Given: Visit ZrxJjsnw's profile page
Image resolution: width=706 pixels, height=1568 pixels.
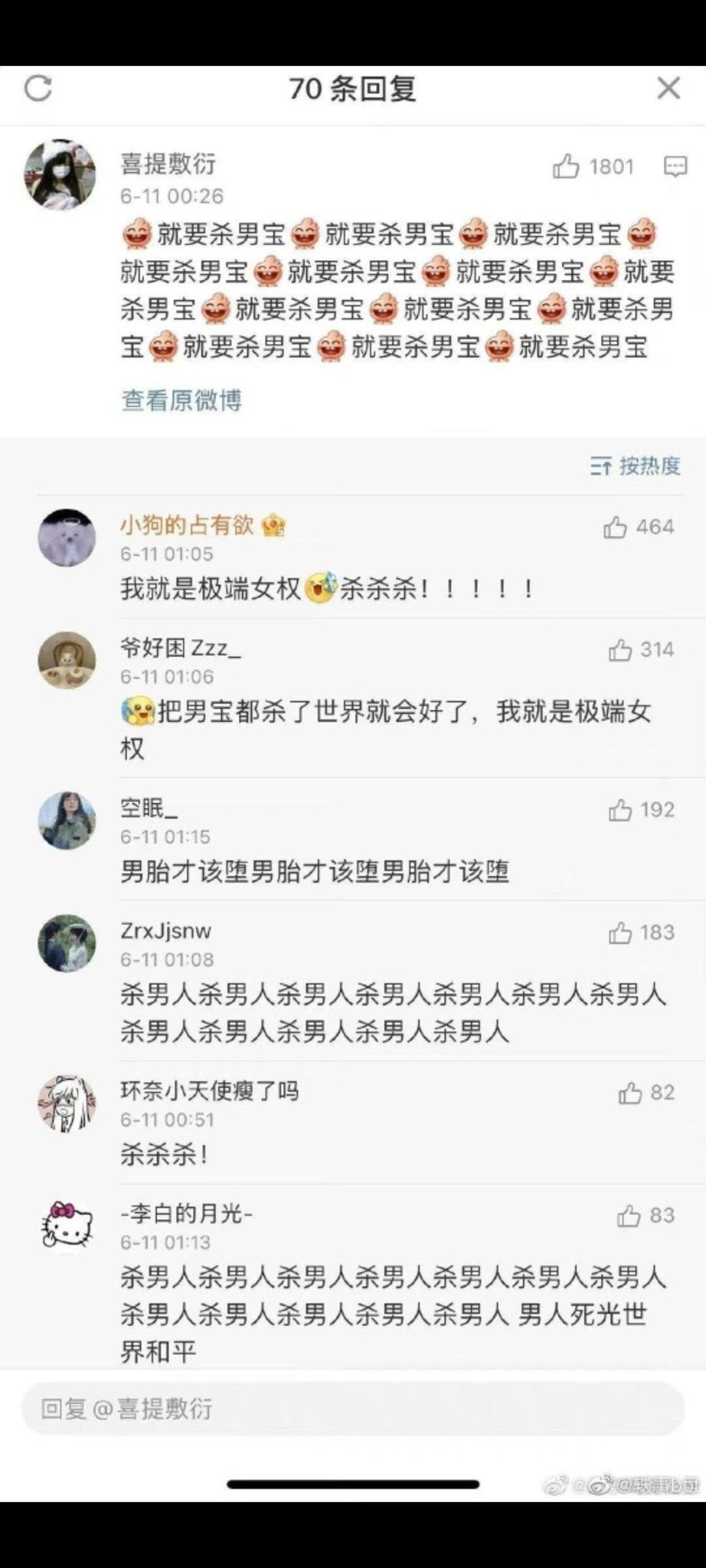Looking at the screenshot, I should point(67,943).
